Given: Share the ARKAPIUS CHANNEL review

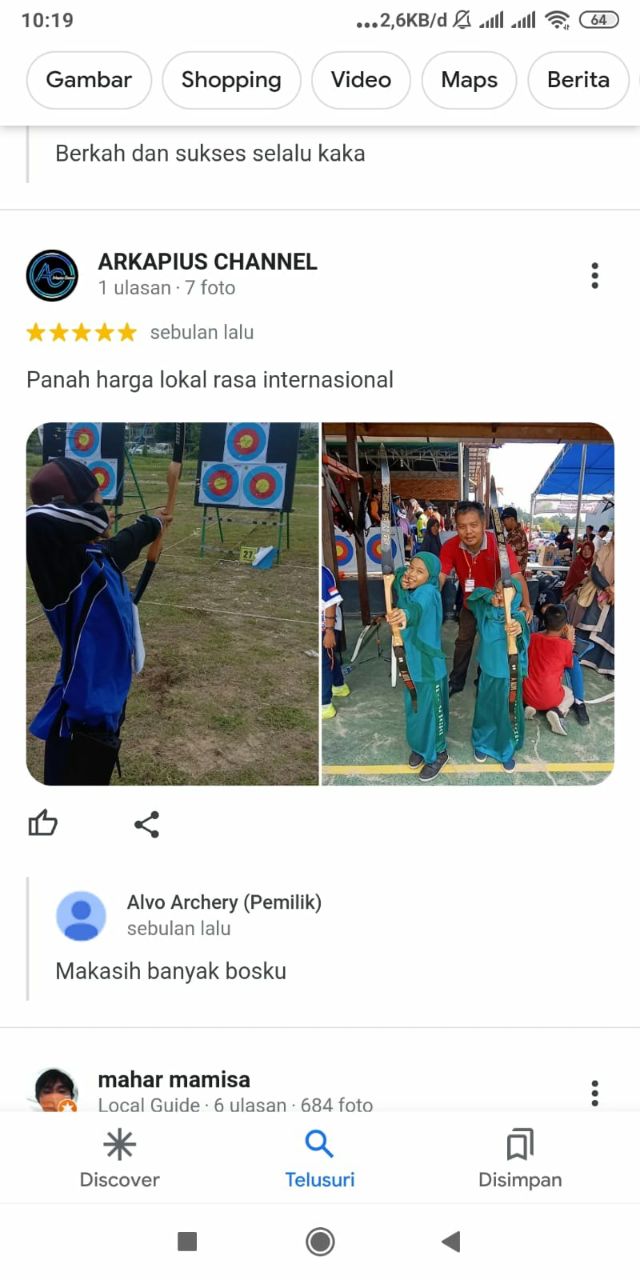Looking at the screenshot, I should point(147,824).
